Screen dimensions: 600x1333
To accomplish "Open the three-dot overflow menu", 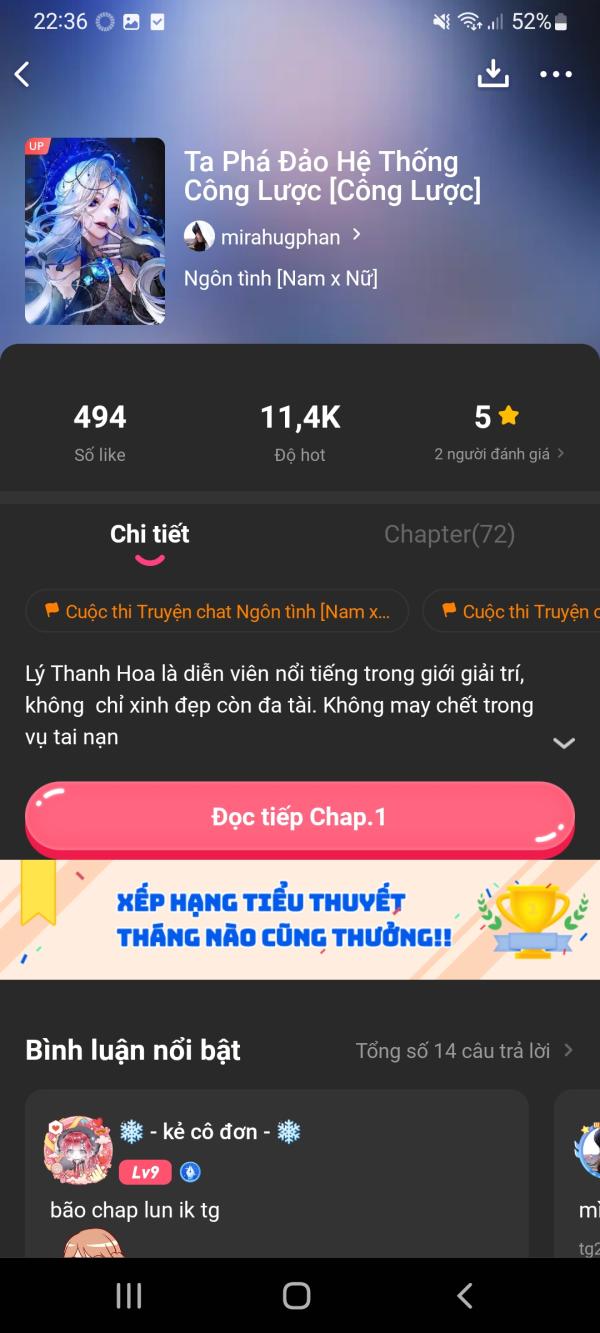I will pyautogui.click(x=556, y=74).
